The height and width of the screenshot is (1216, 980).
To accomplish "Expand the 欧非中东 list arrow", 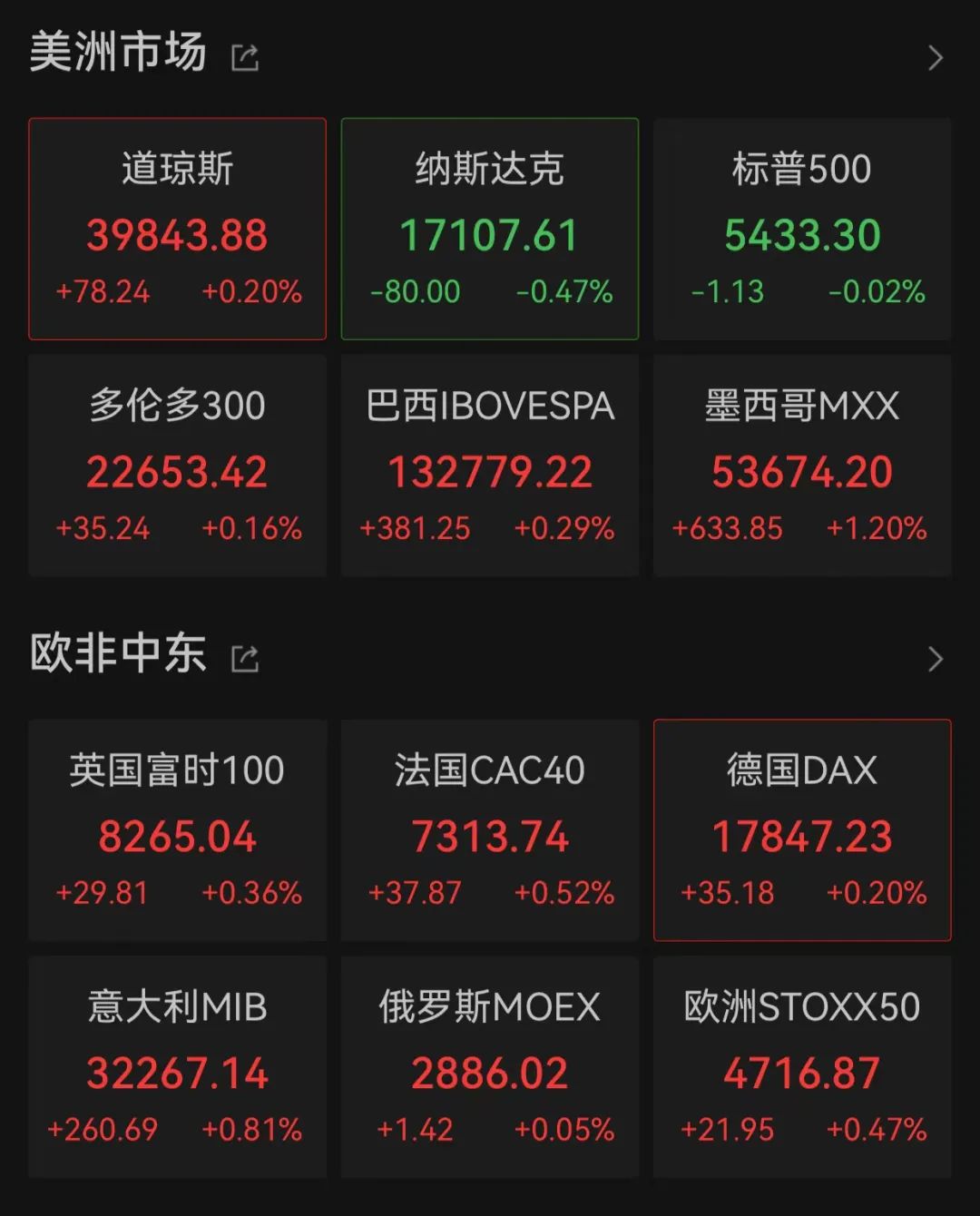I will click(x=936, y=659).
